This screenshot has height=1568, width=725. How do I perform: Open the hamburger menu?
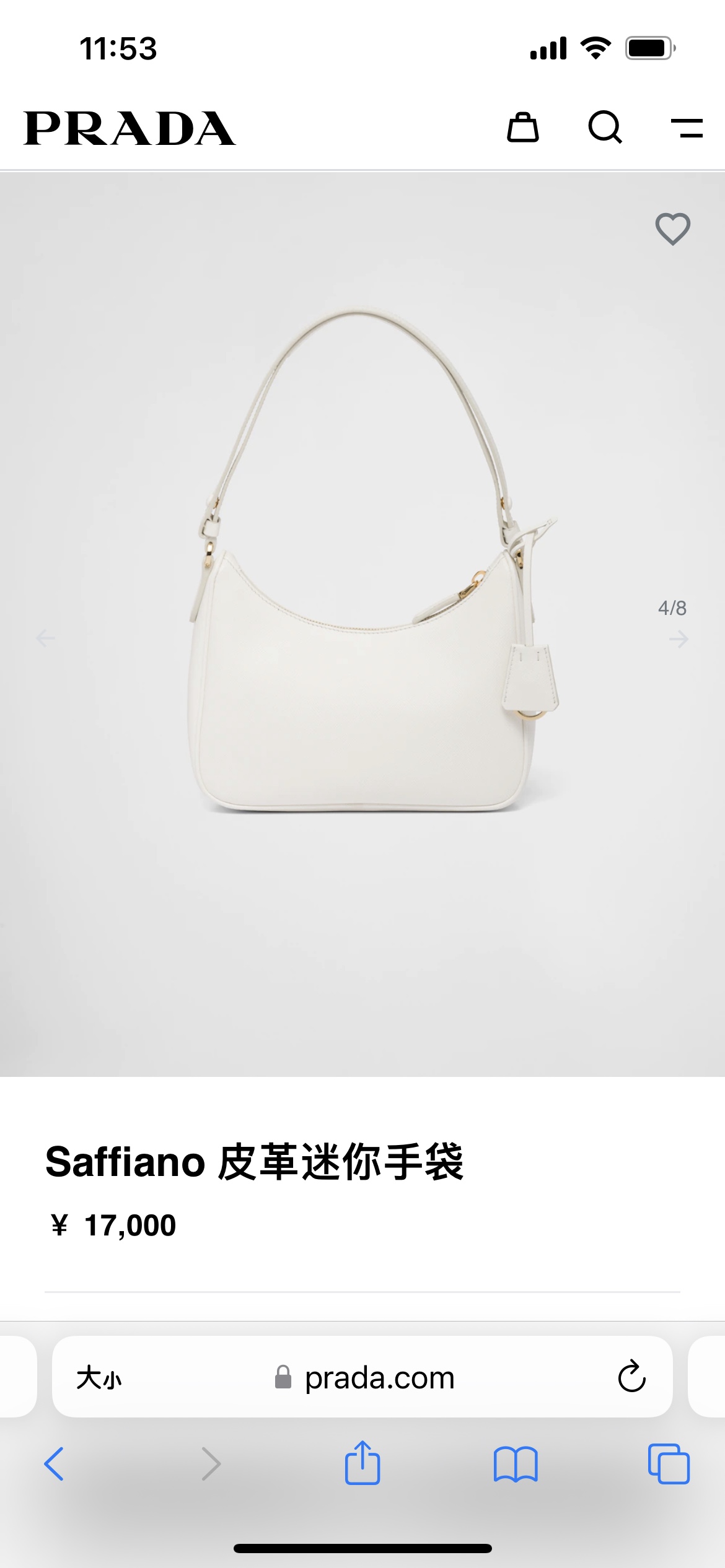(x=687, y=128)
